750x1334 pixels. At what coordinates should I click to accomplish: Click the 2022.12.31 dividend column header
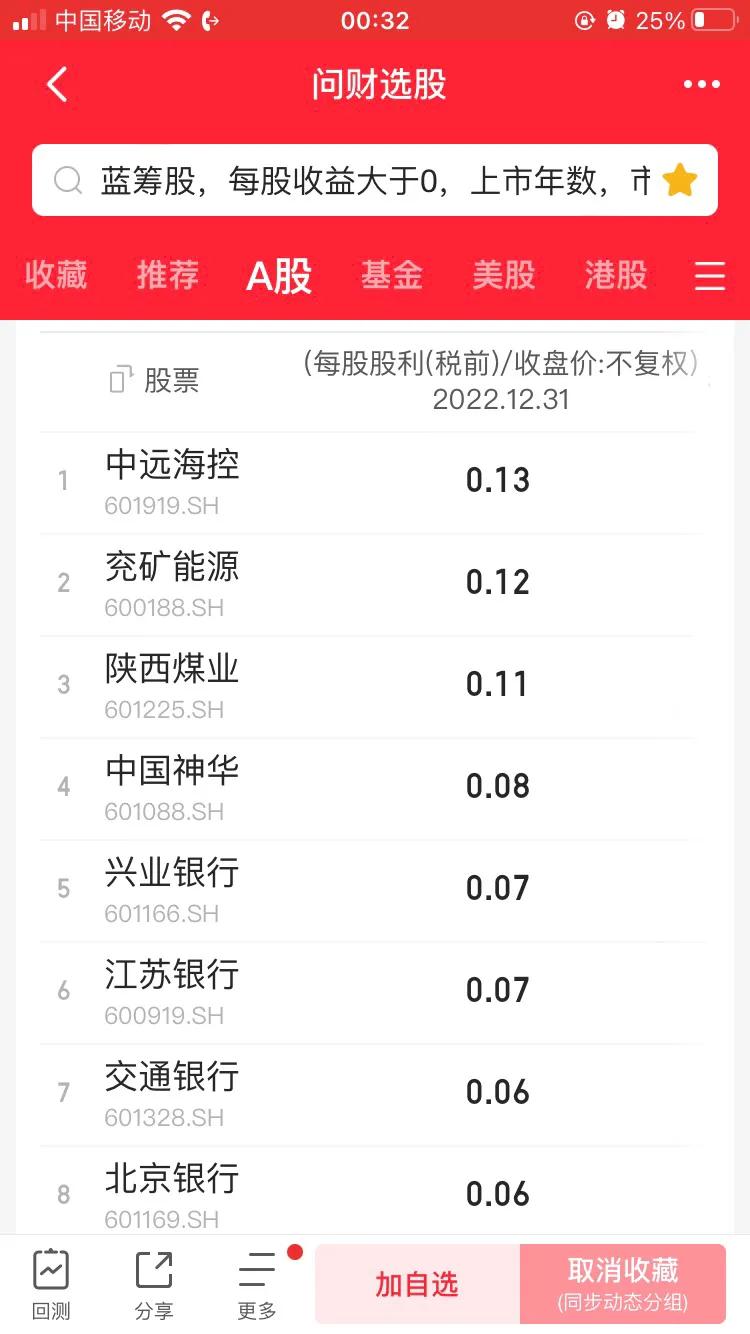tap(502, 382)
